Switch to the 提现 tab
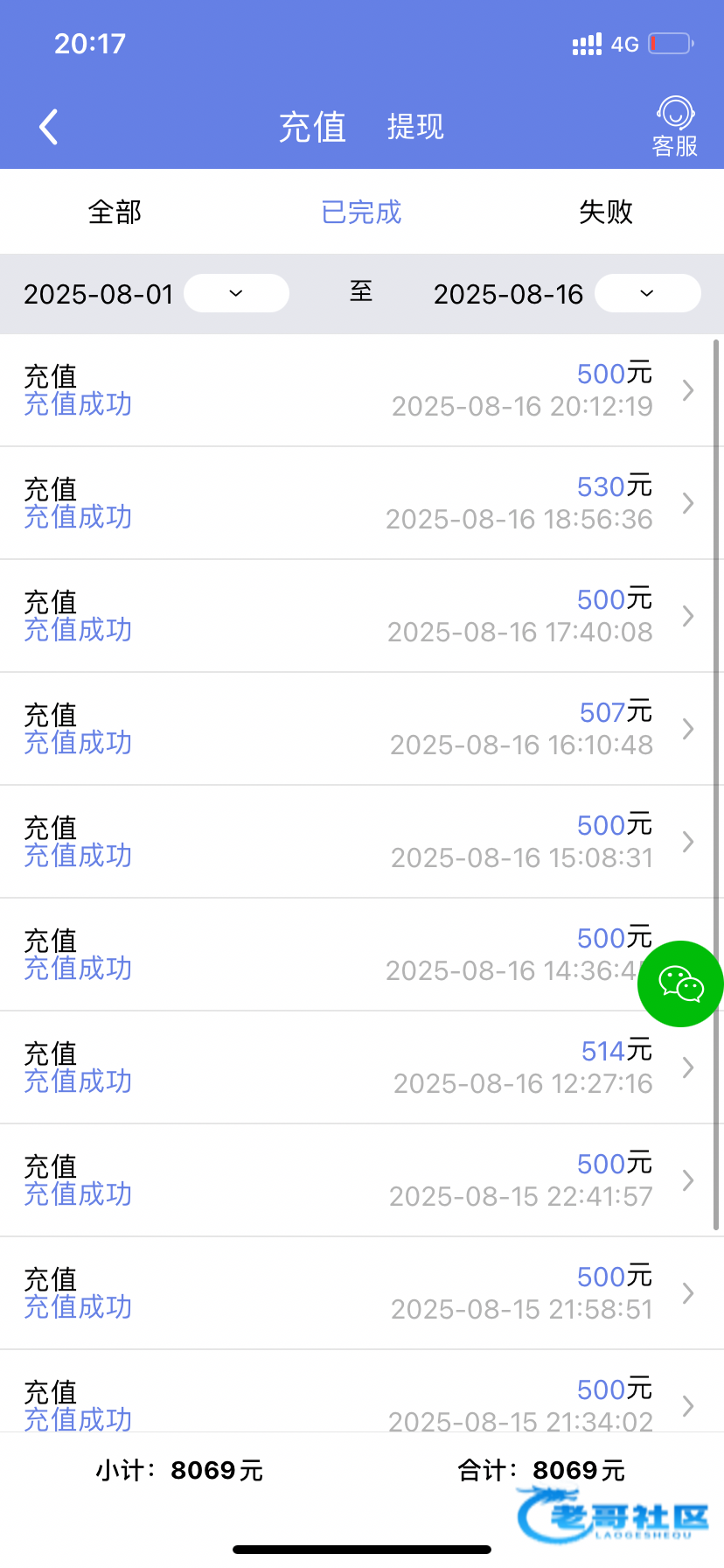Viewport: 724px width, 1568px height. pyautogui.click(x=415, y=127)
